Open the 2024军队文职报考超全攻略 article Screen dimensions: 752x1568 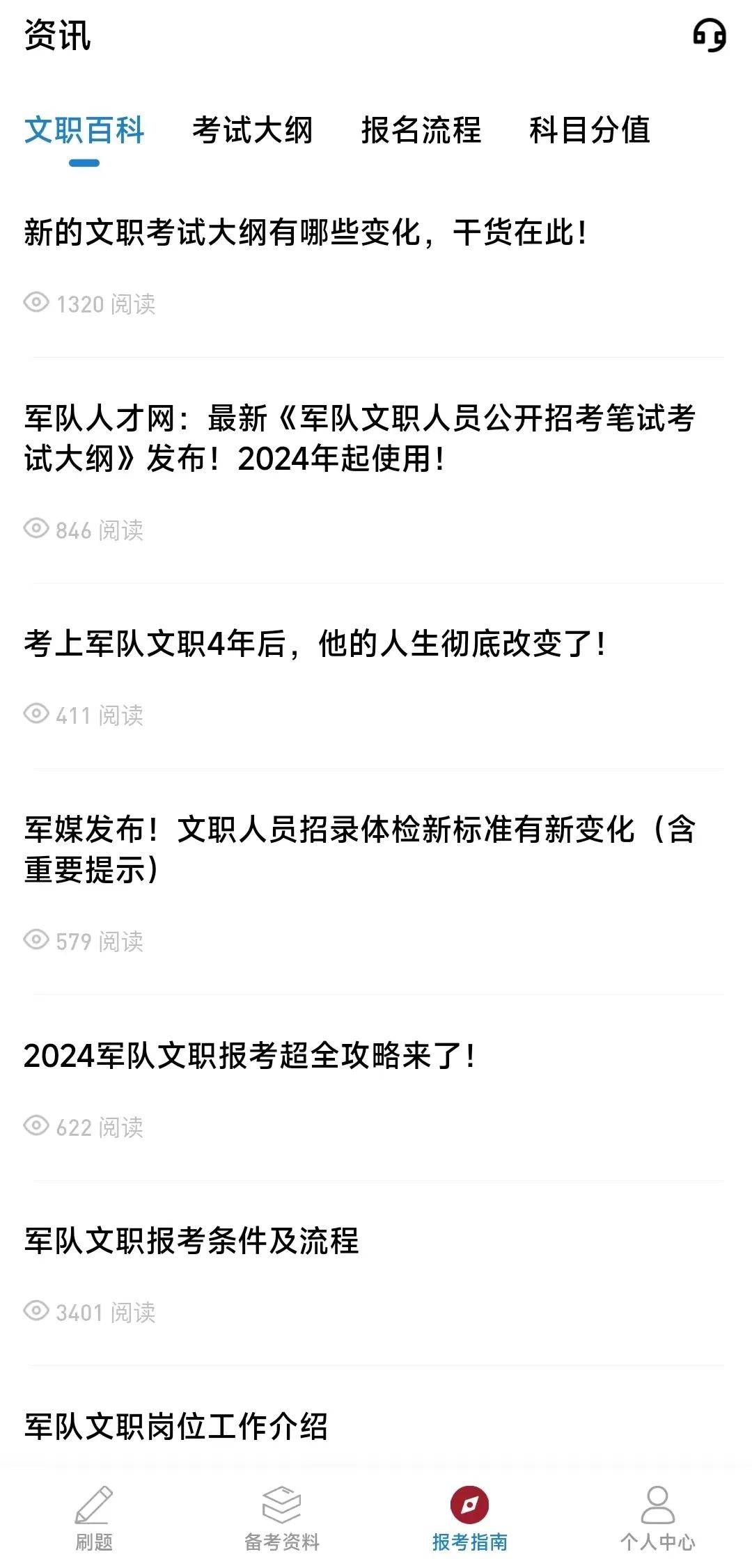(251, 1056)
